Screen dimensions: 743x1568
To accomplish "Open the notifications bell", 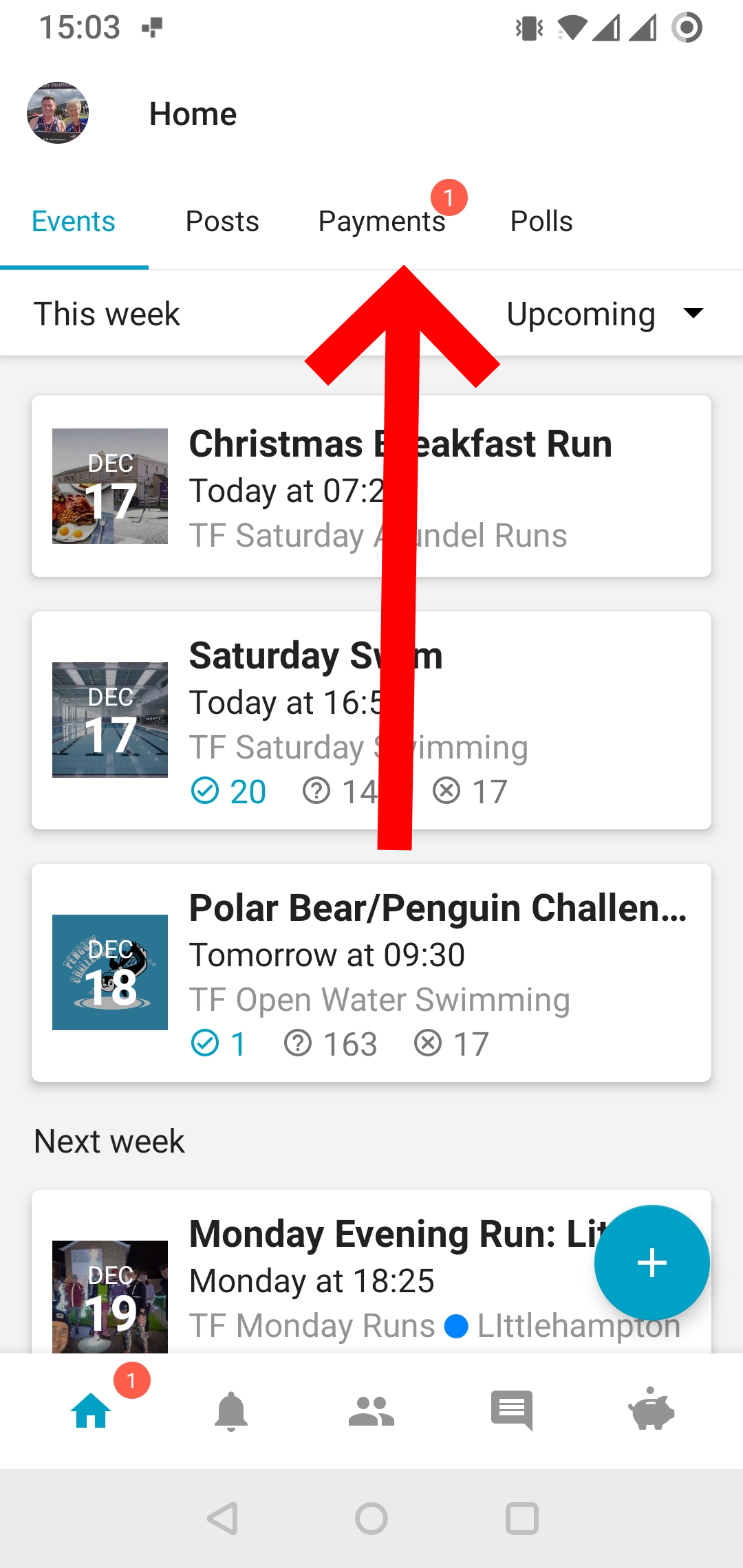I will [x=231, y=1411].
